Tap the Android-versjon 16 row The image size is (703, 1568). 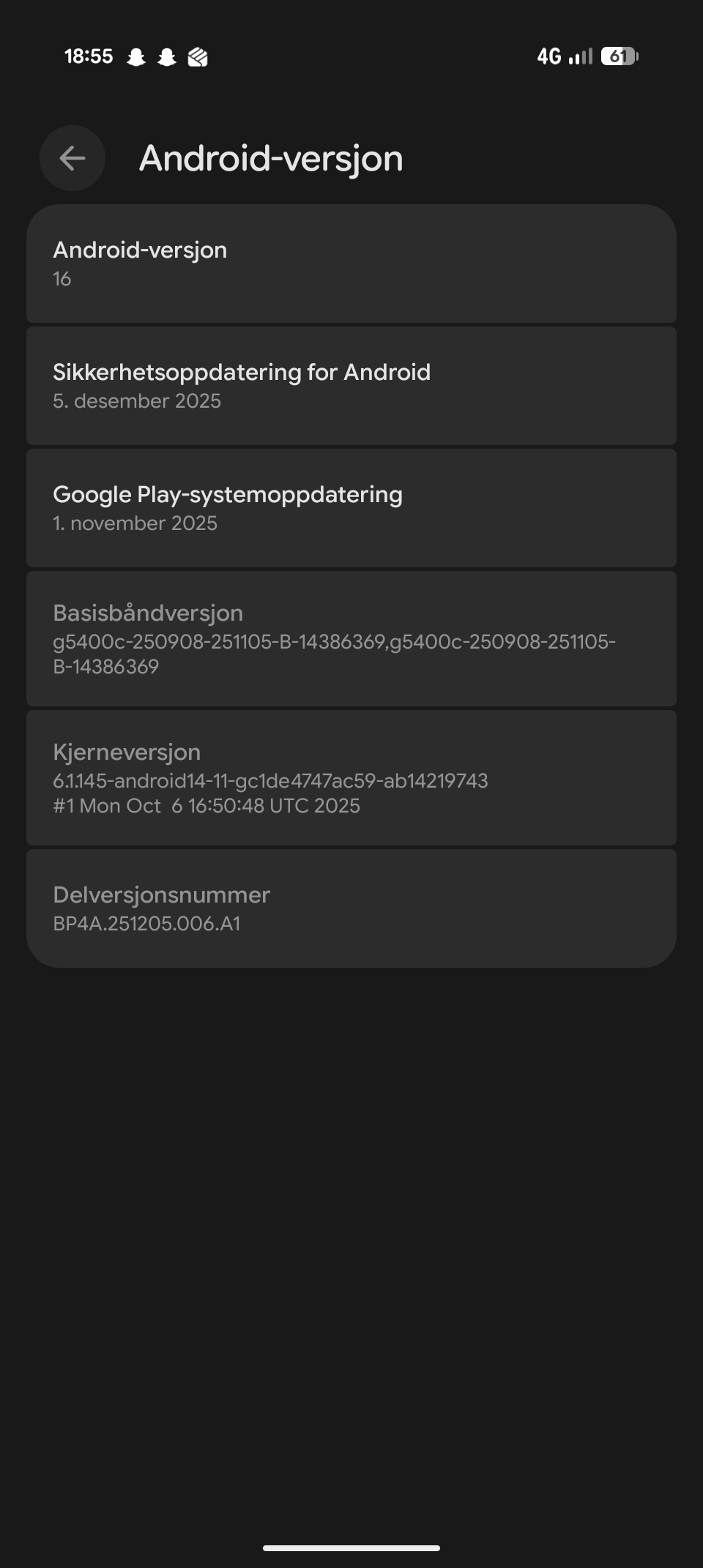[351, 264]
